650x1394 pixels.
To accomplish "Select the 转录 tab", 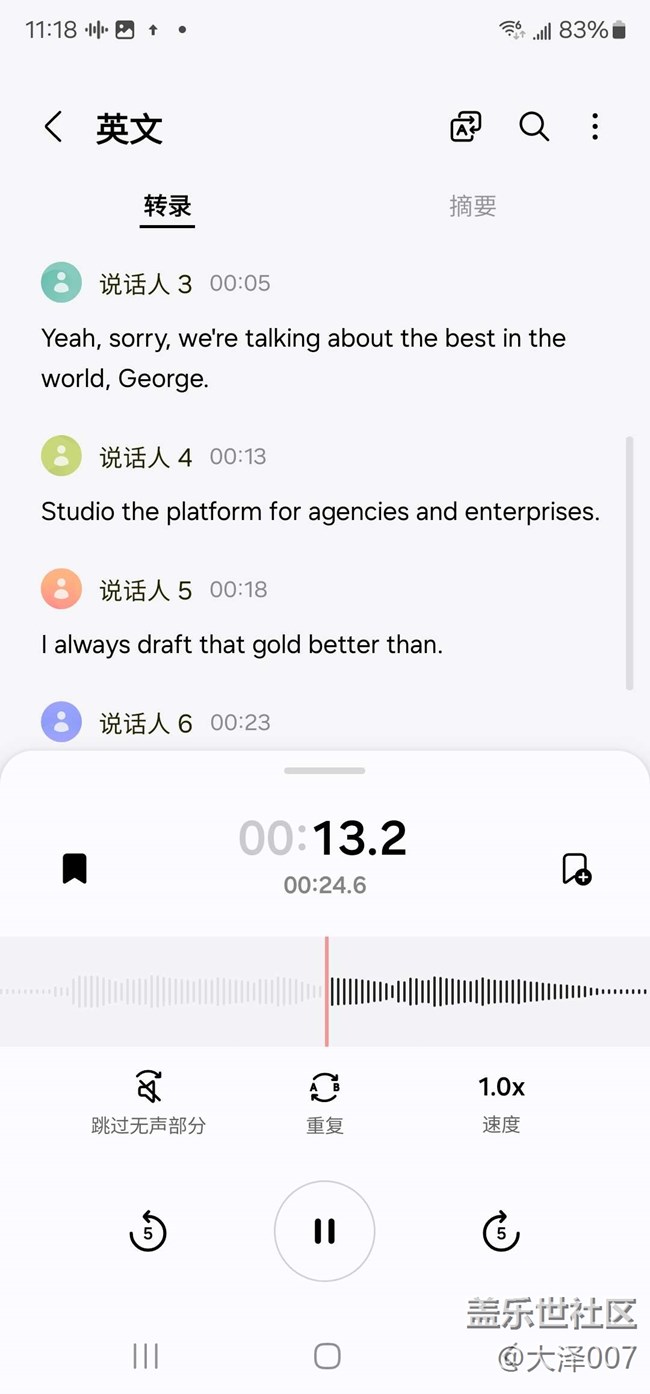I will 167,206.
